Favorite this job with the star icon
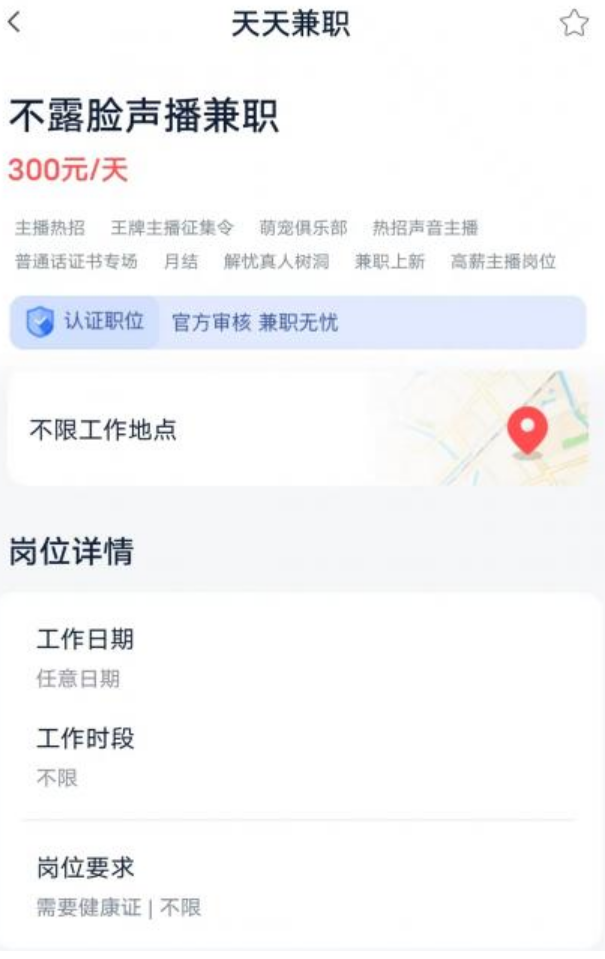 point(573,23)
